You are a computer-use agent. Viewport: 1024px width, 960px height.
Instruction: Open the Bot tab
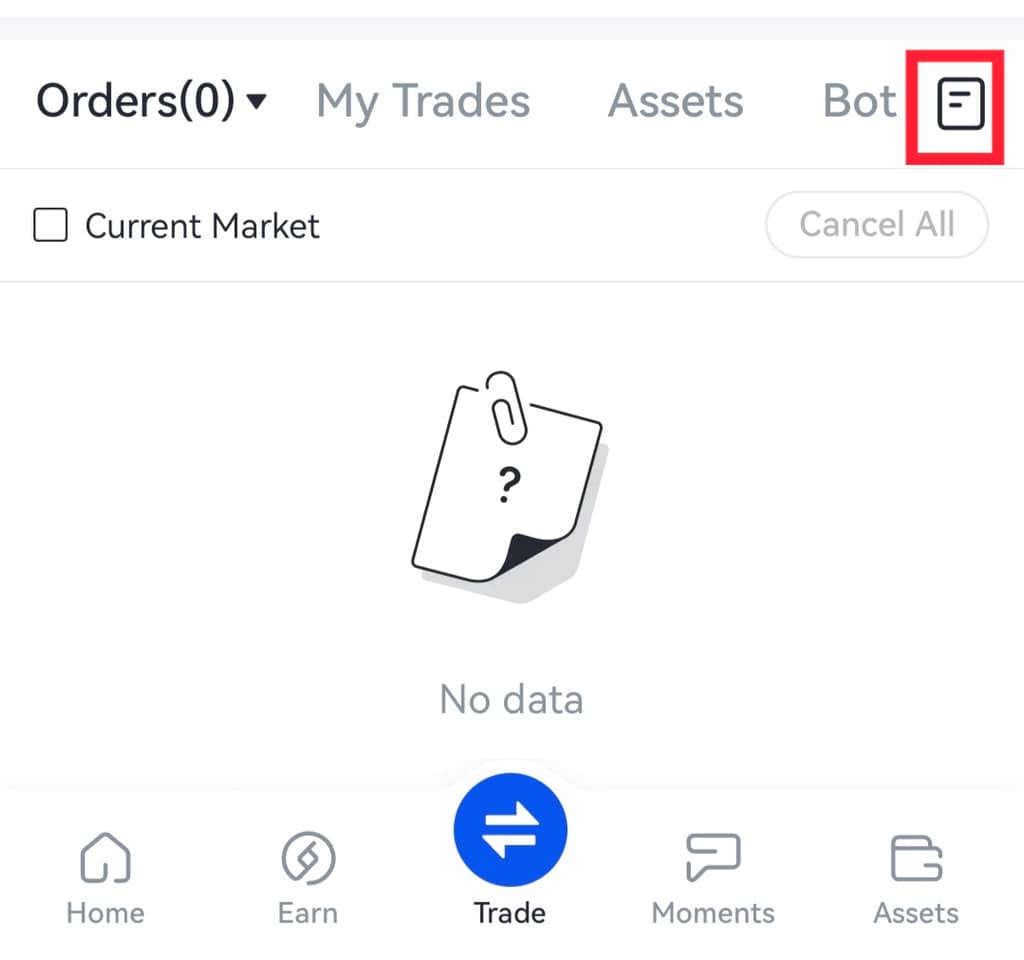tap(859, 101)
